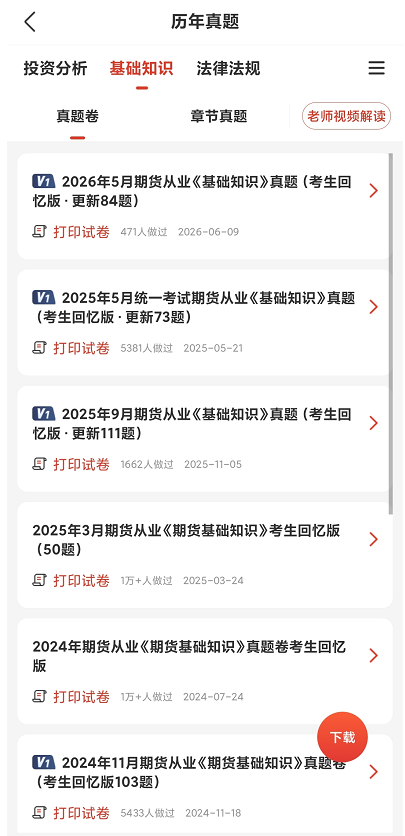Select the 章节真题 sub-tab
This screenshot has height=836, width=405.
tap(218, 116)
